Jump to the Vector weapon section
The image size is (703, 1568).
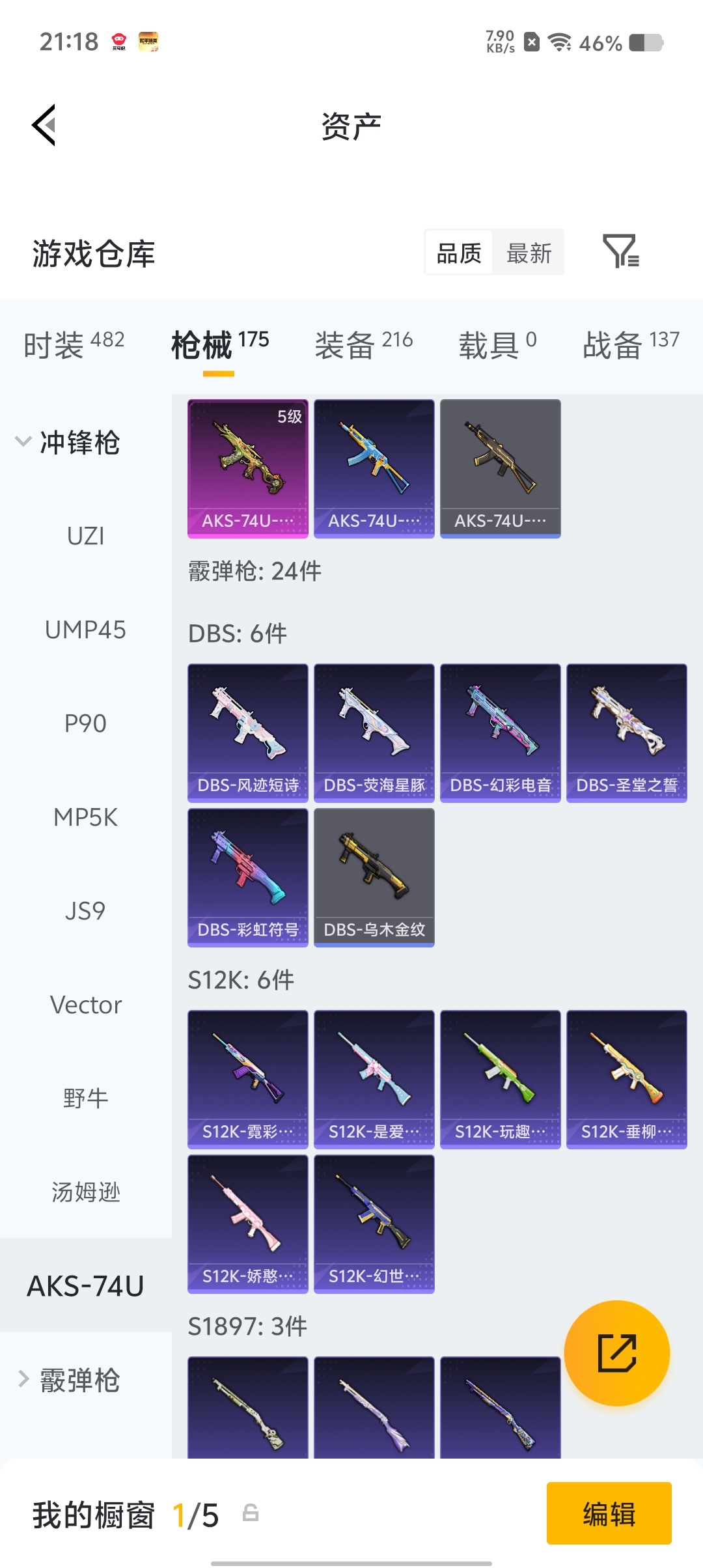[x=85, y=1005]
